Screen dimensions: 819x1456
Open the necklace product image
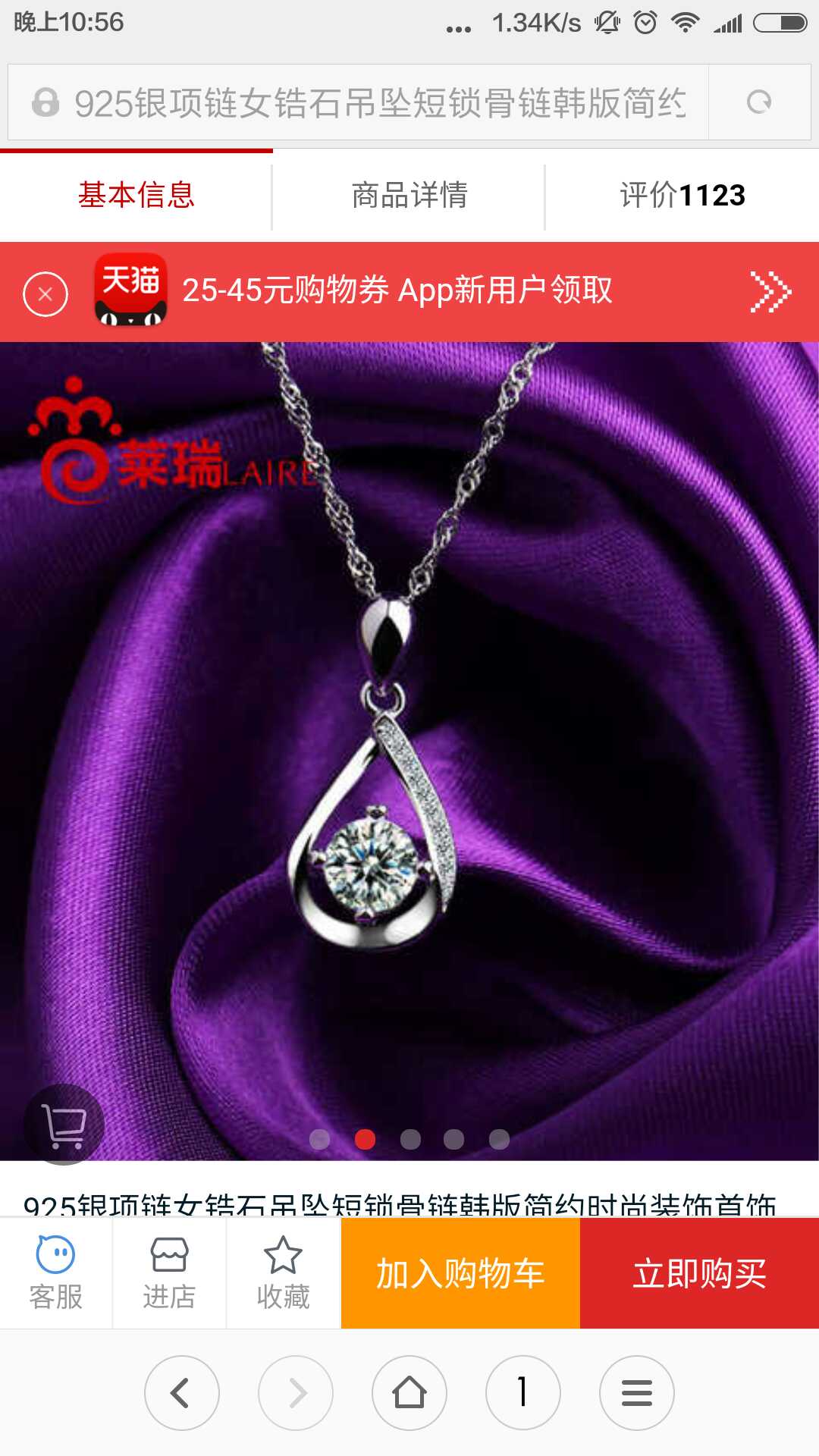409,751
